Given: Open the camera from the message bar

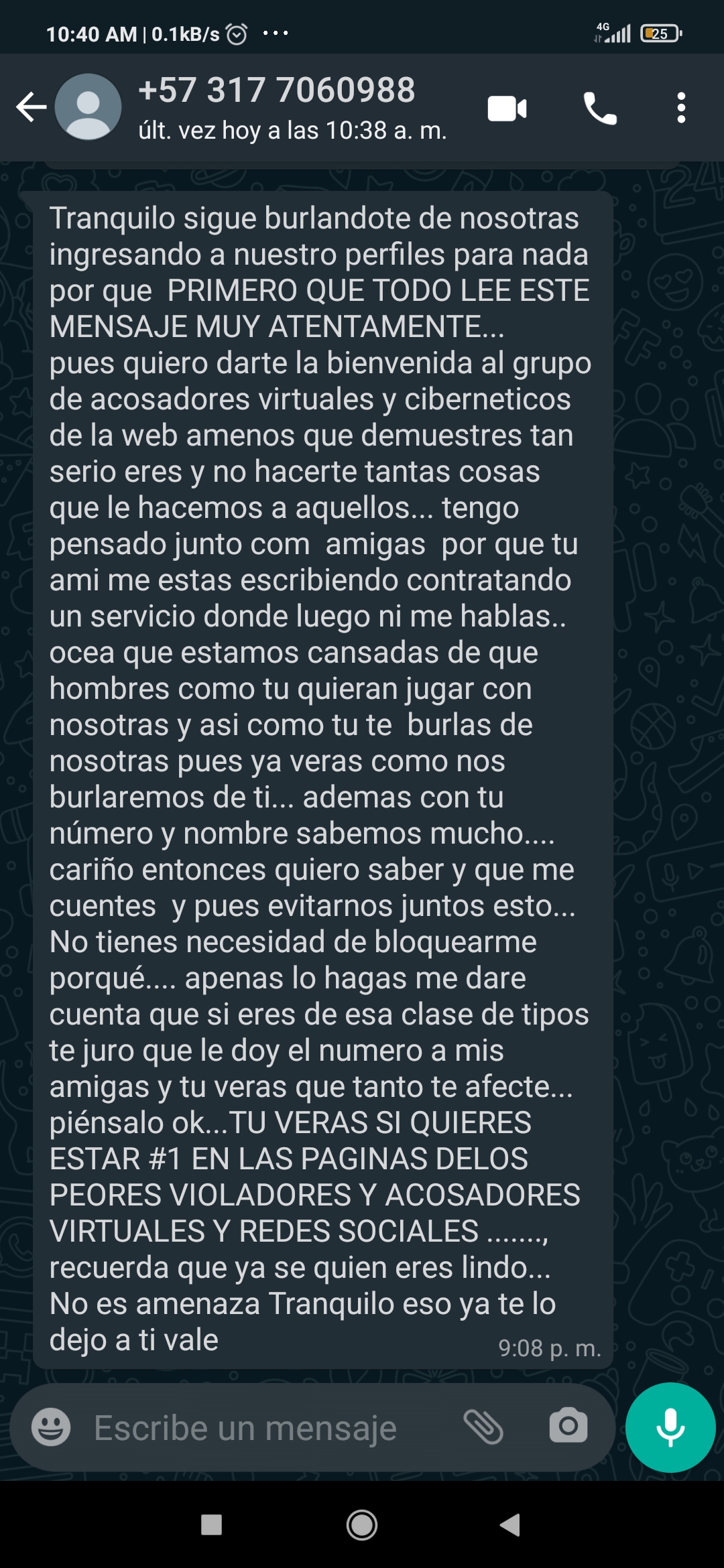Looking at the screenshot, I should (x=568, y=1426).
